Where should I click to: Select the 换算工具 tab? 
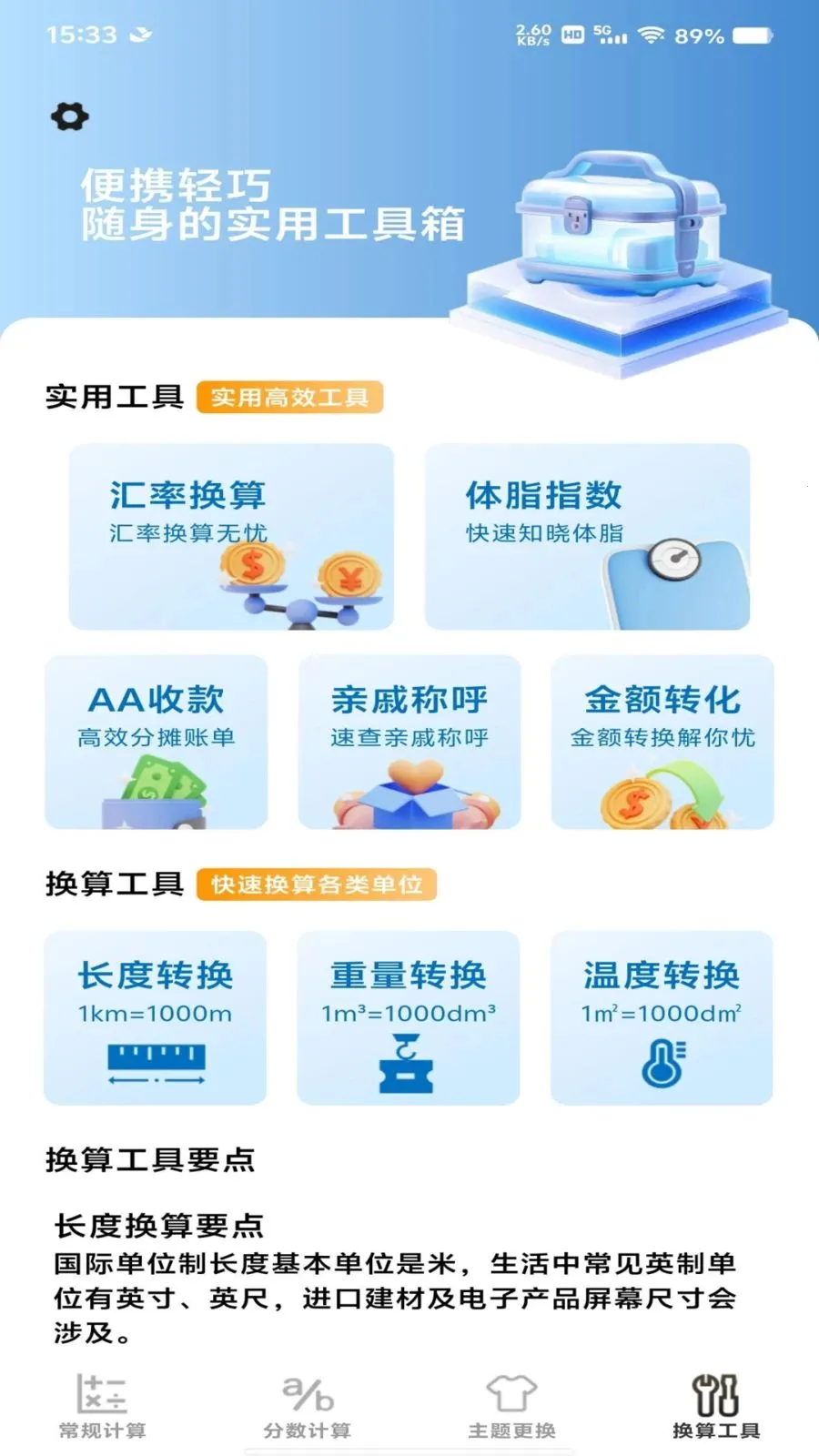point(716,1407)
